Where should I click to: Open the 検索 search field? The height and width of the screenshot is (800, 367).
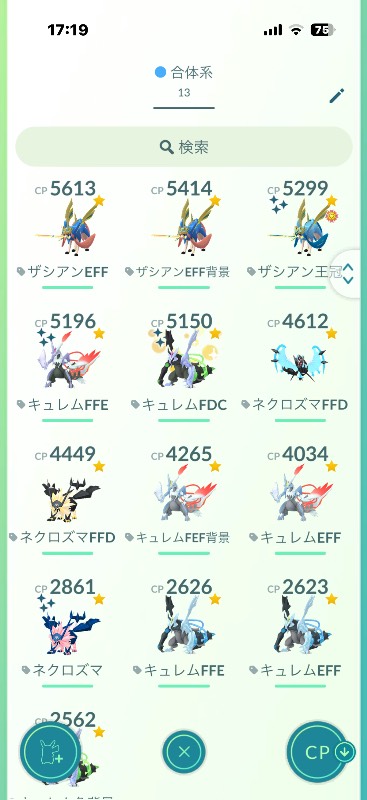tap(184, 147)
